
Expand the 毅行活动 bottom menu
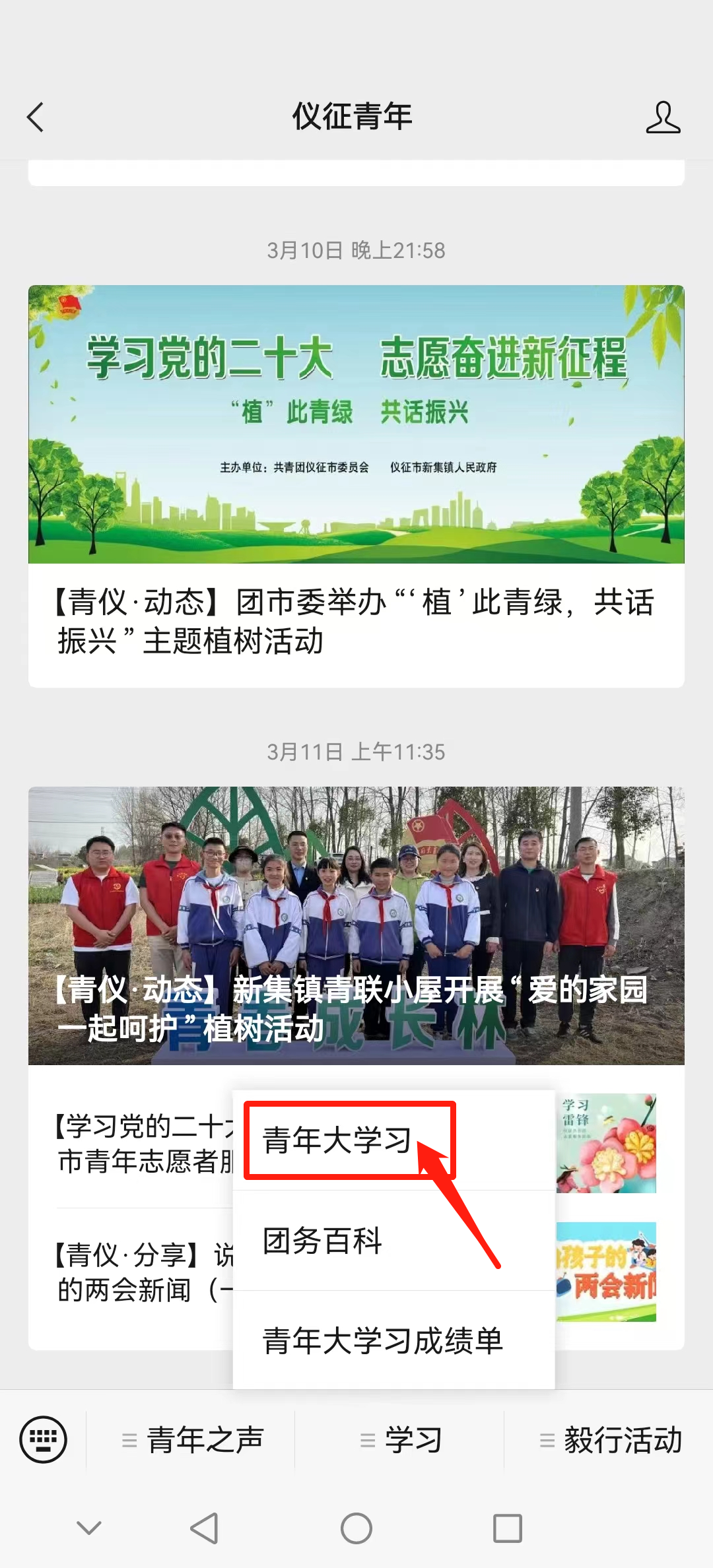[x=610, y=1439]
